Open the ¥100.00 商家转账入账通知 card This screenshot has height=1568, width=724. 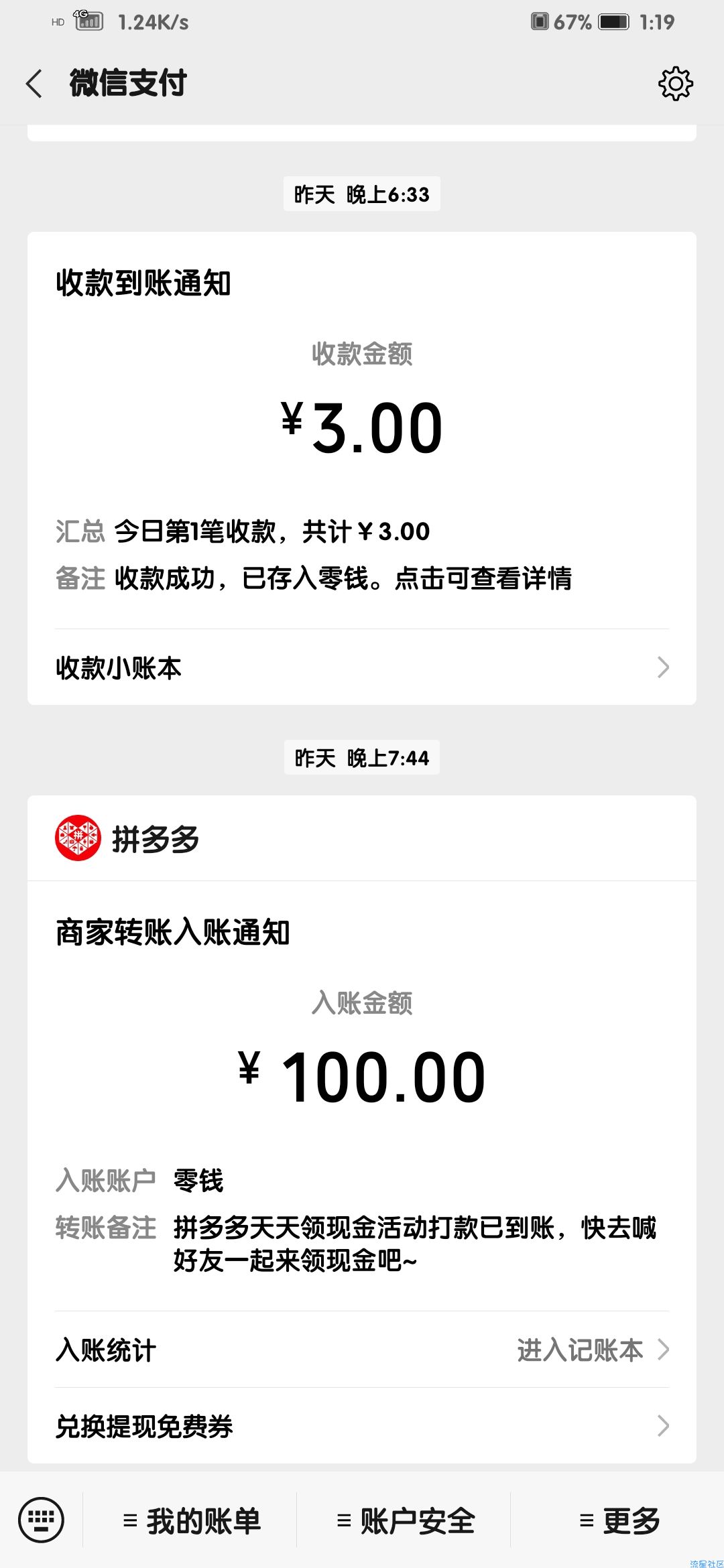point(362,1096)
